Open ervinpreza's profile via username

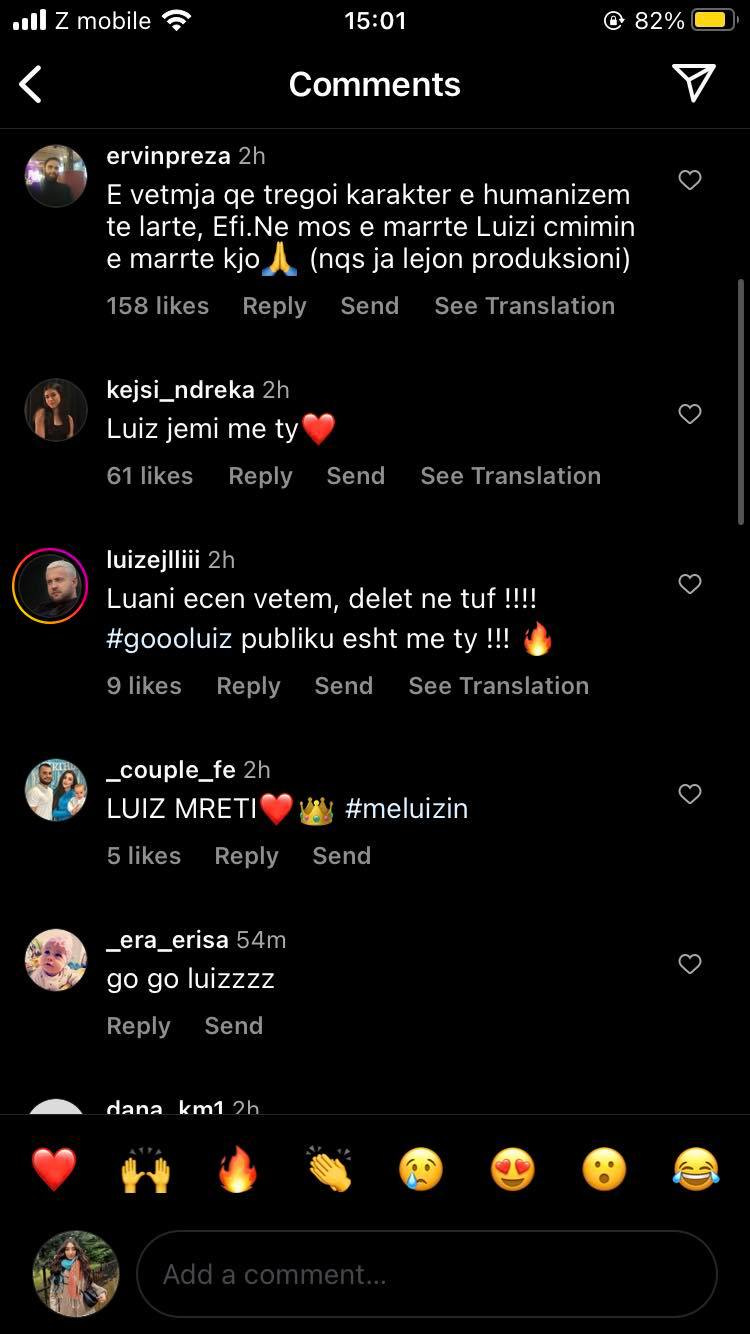(x=168, y=156)
